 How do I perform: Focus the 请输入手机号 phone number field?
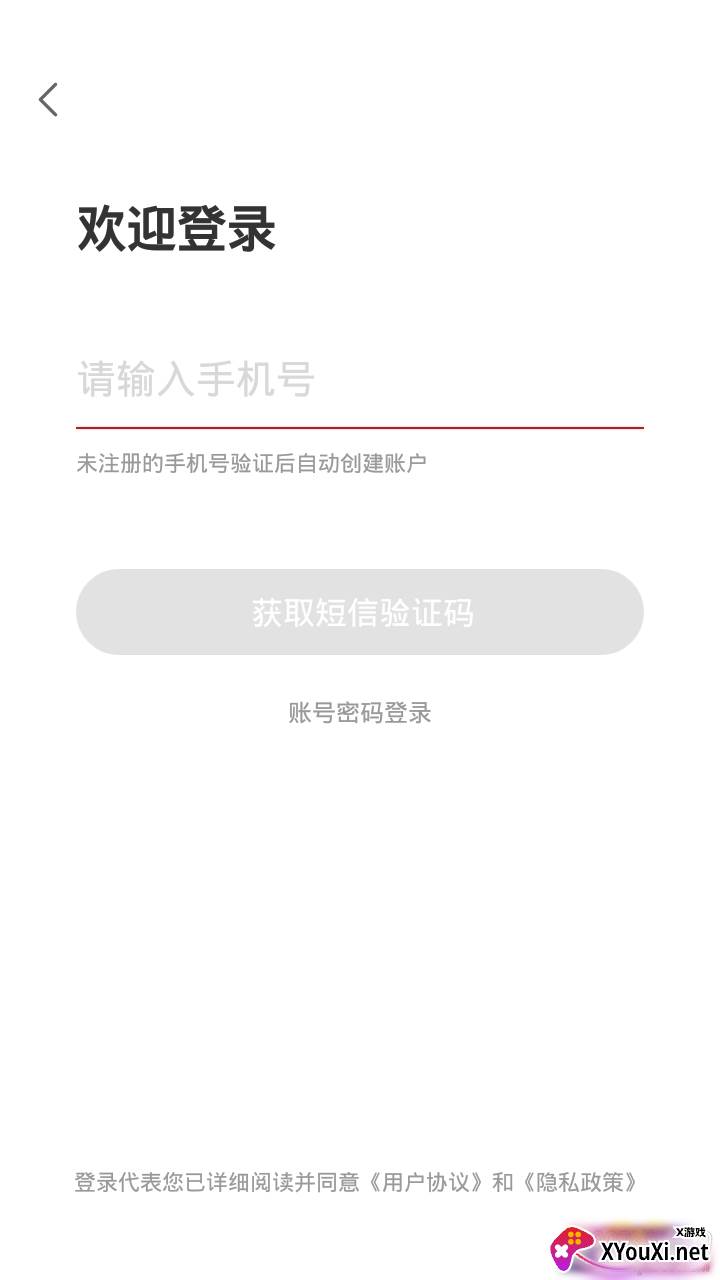(x=358, y=381)
